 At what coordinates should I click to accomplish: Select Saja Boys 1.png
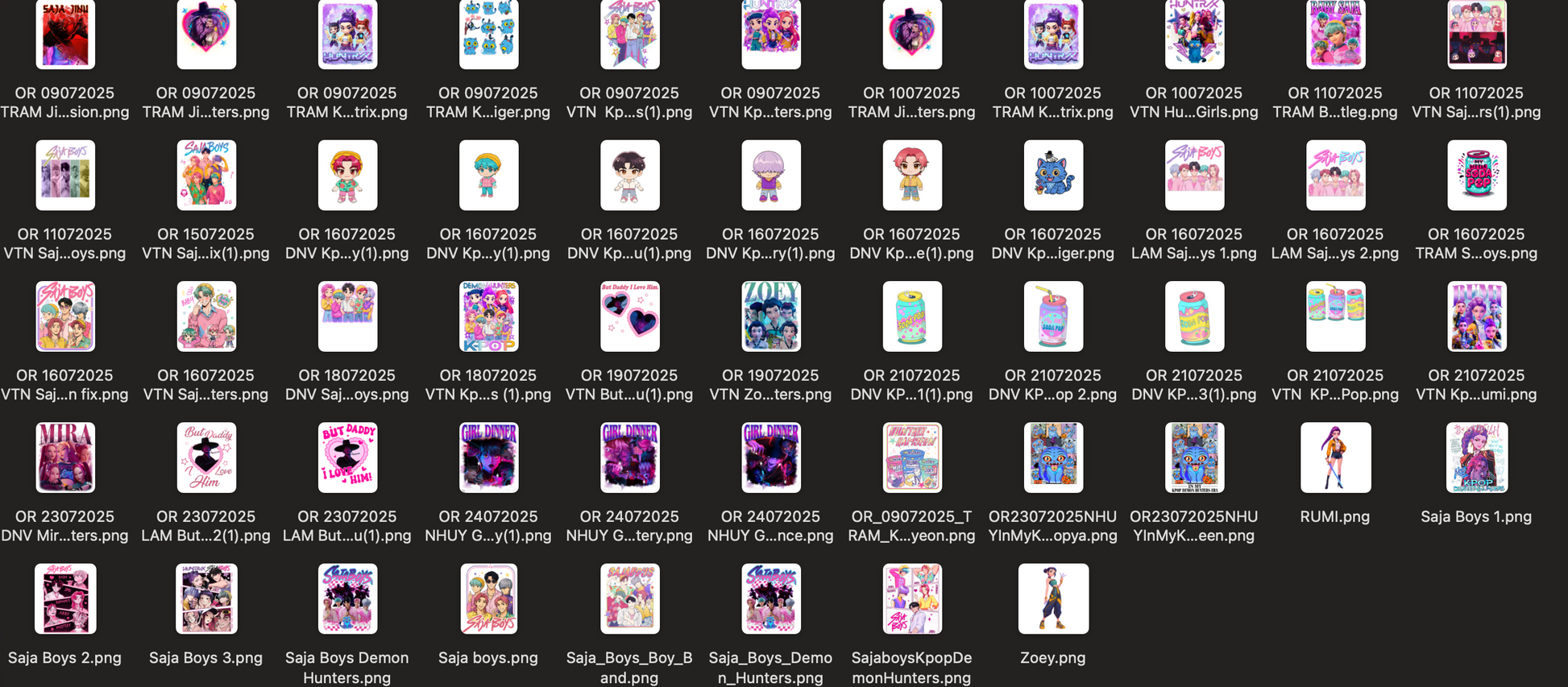pyautogui.click(x=1476, y=457)
